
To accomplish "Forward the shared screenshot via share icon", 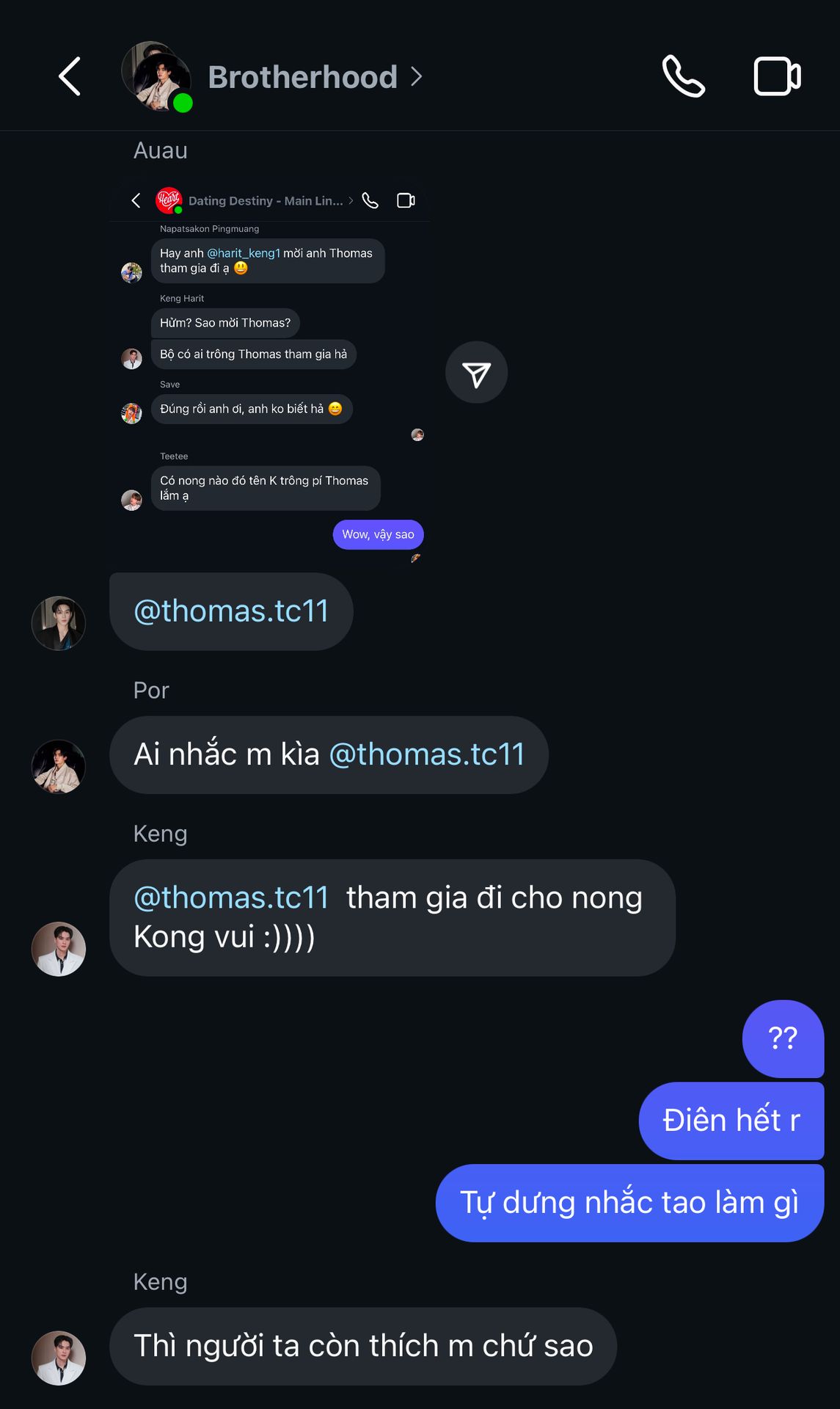I will (x=476, y=373).
